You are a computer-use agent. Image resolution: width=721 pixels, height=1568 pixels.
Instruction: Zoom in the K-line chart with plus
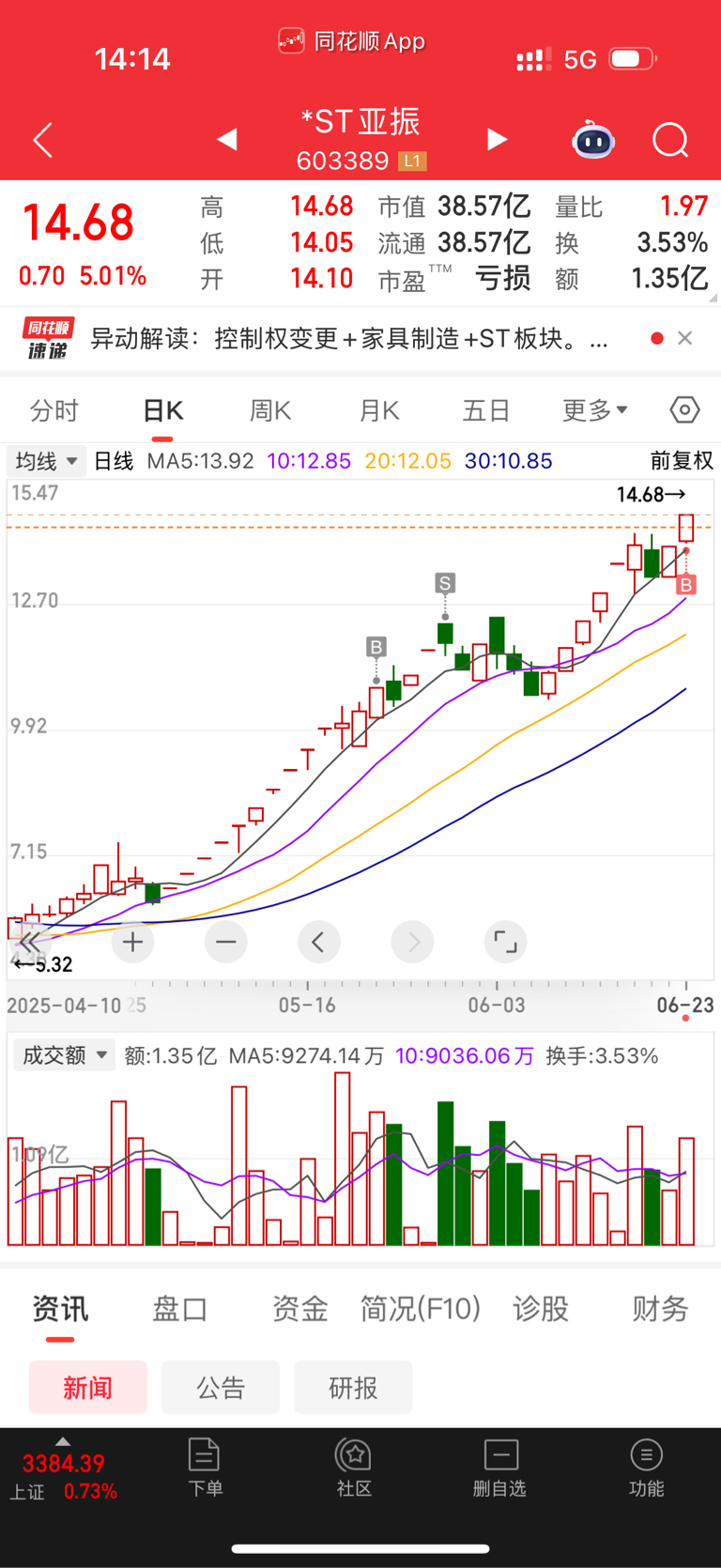click(132, 942)
